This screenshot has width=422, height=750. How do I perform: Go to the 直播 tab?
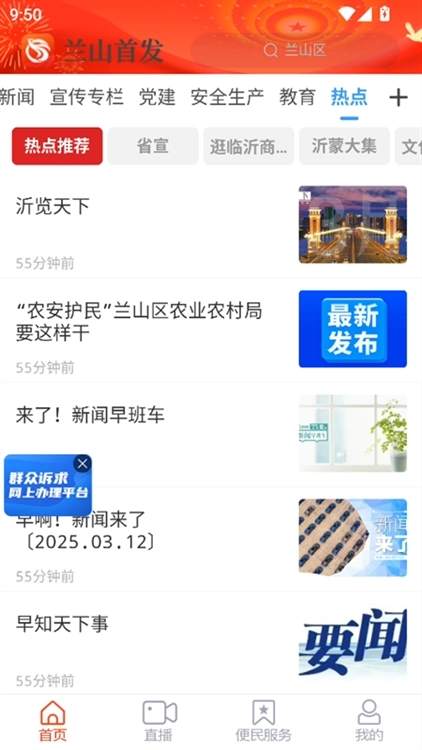pos(159,721)
